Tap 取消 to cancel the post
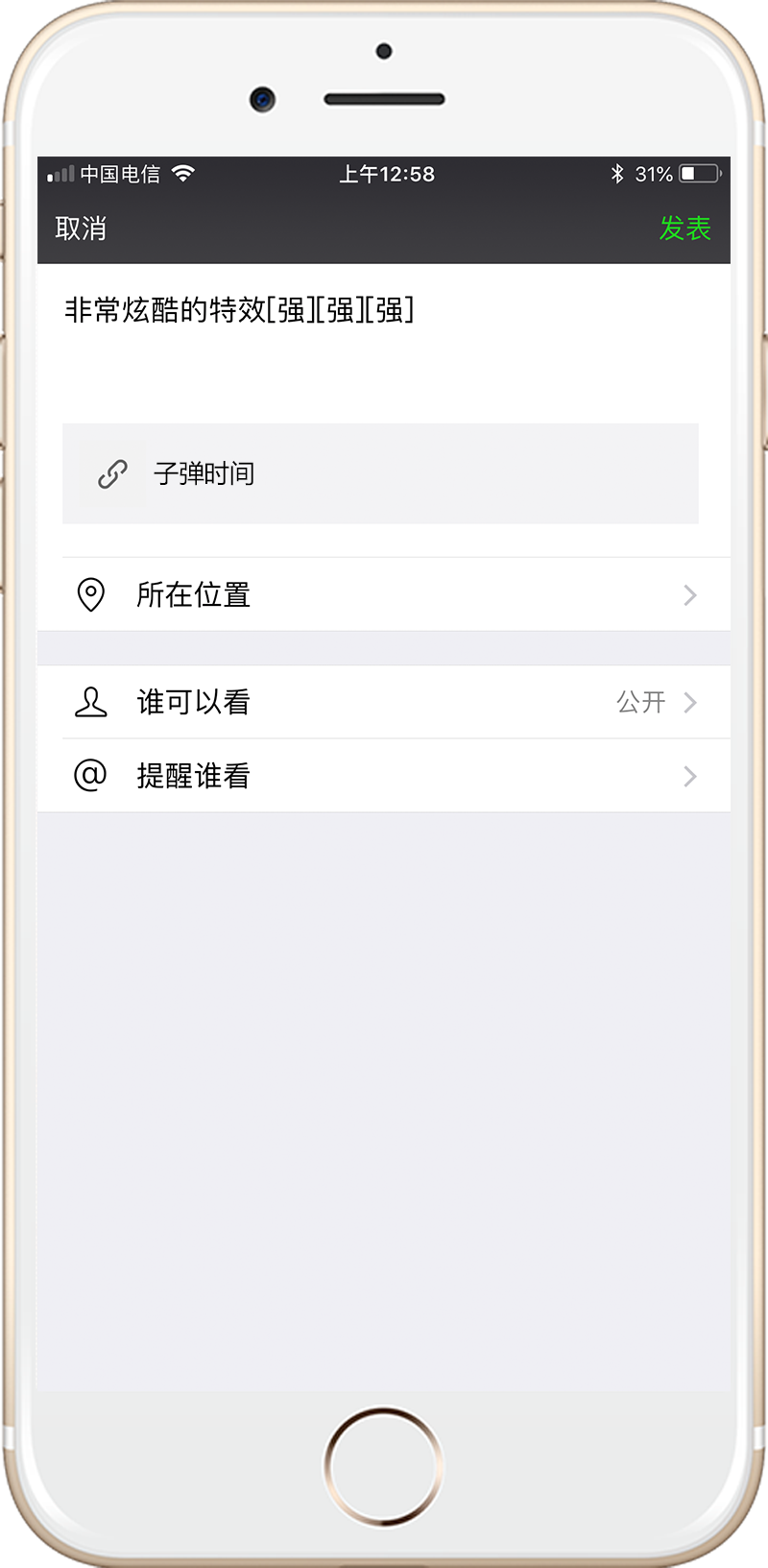 (x=81, y=229)
